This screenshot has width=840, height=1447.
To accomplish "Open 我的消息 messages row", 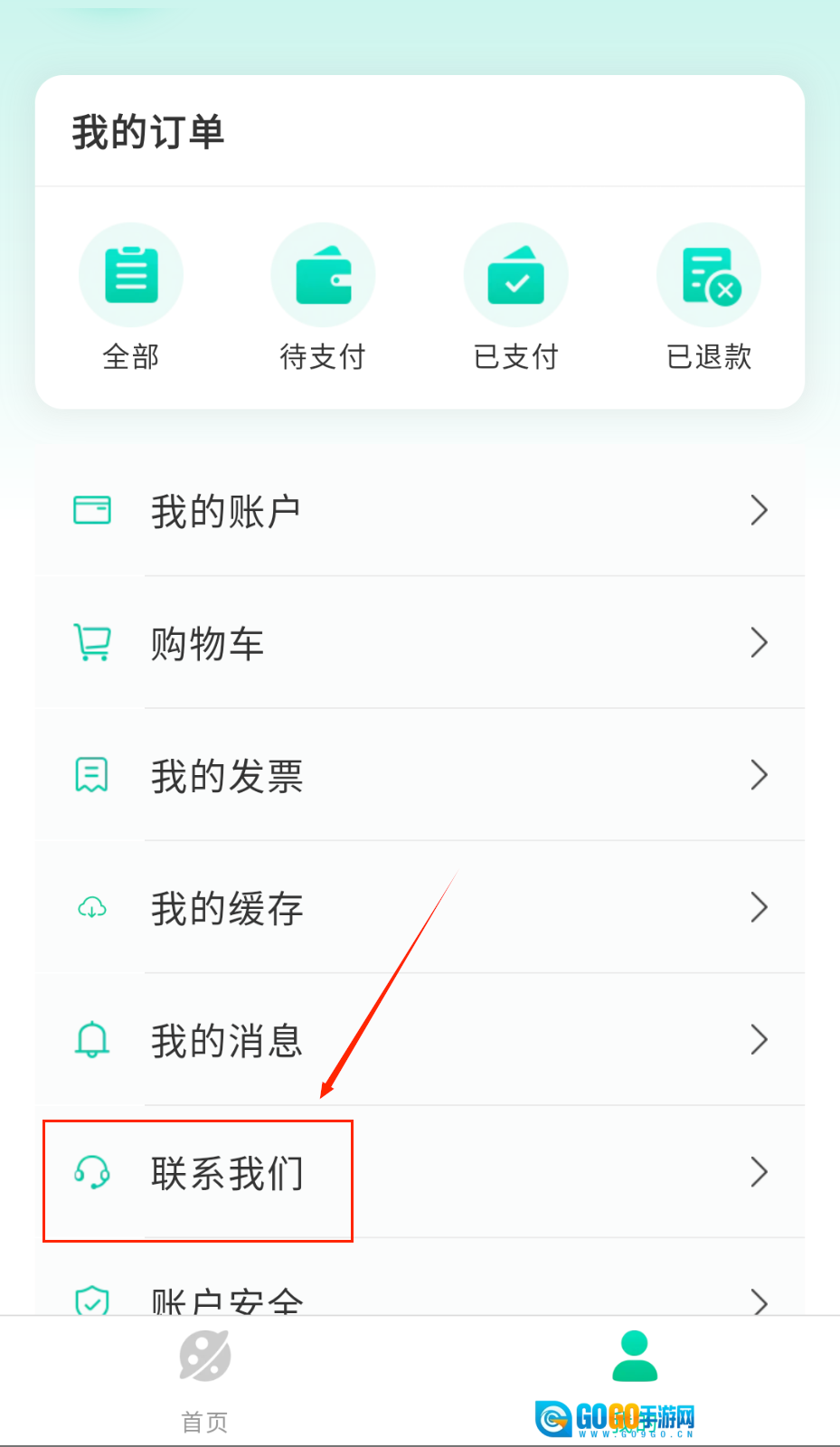I will pyautogui.click(x=420, y=1040).
